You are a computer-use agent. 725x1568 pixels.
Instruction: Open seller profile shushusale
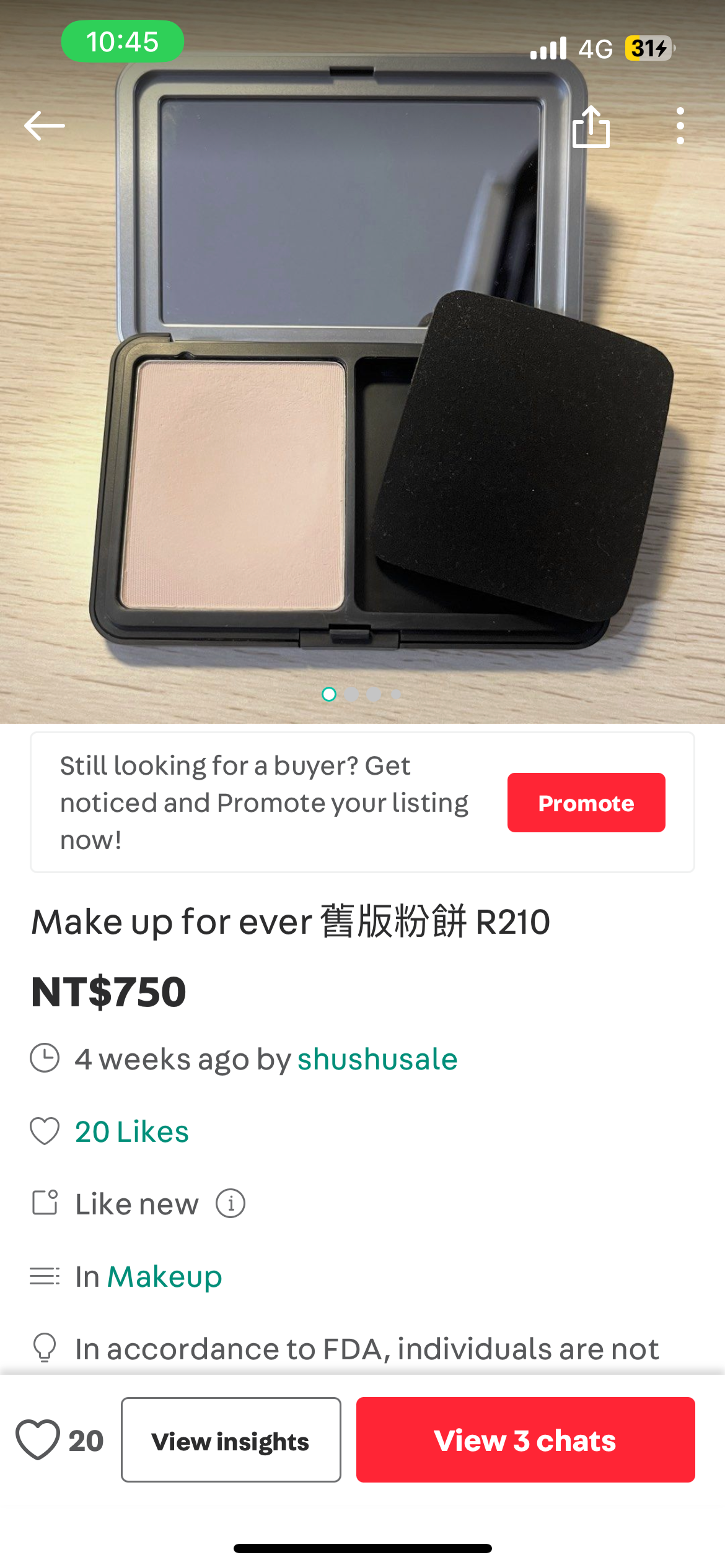[x=377, y=1059]
